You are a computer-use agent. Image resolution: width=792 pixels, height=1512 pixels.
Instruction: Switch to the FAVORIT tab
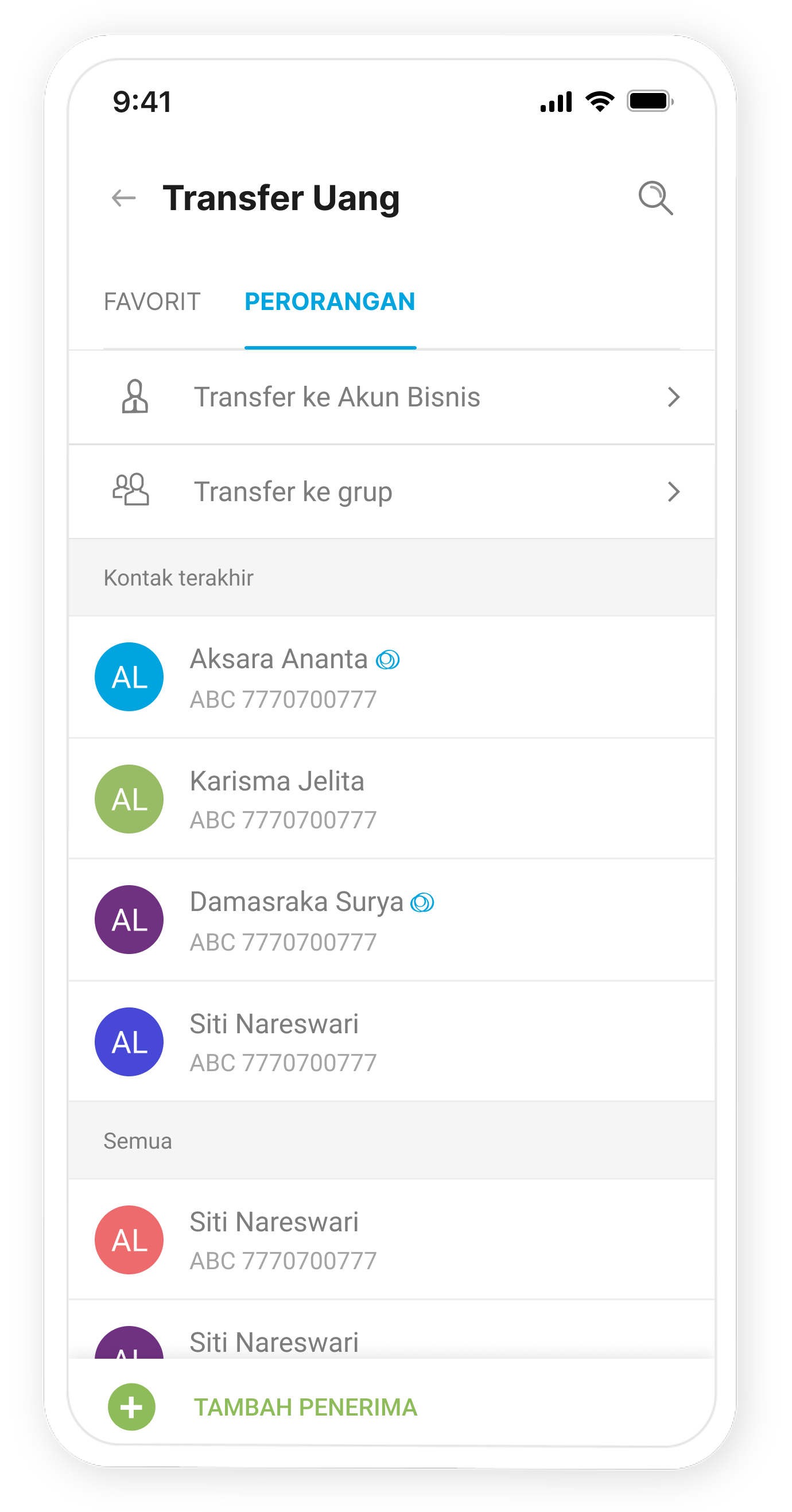152,302
